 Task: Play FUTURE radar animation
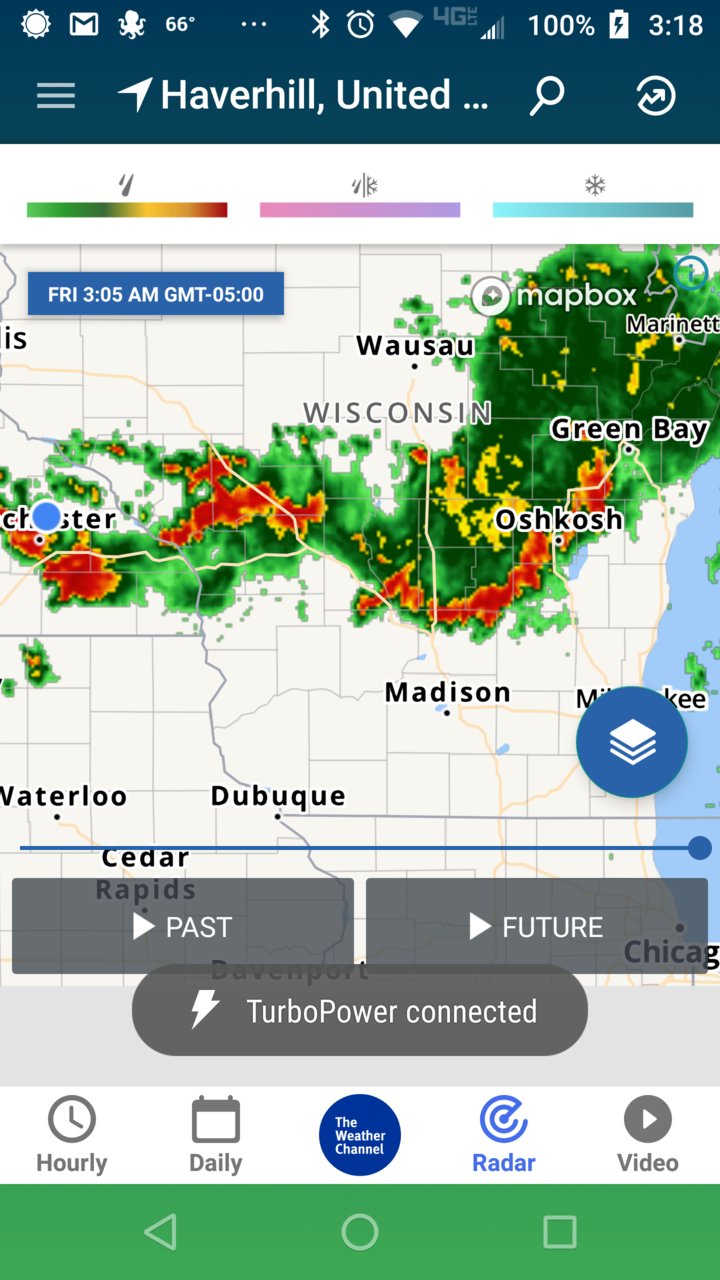pyautogui.click(x=537, y=927)
